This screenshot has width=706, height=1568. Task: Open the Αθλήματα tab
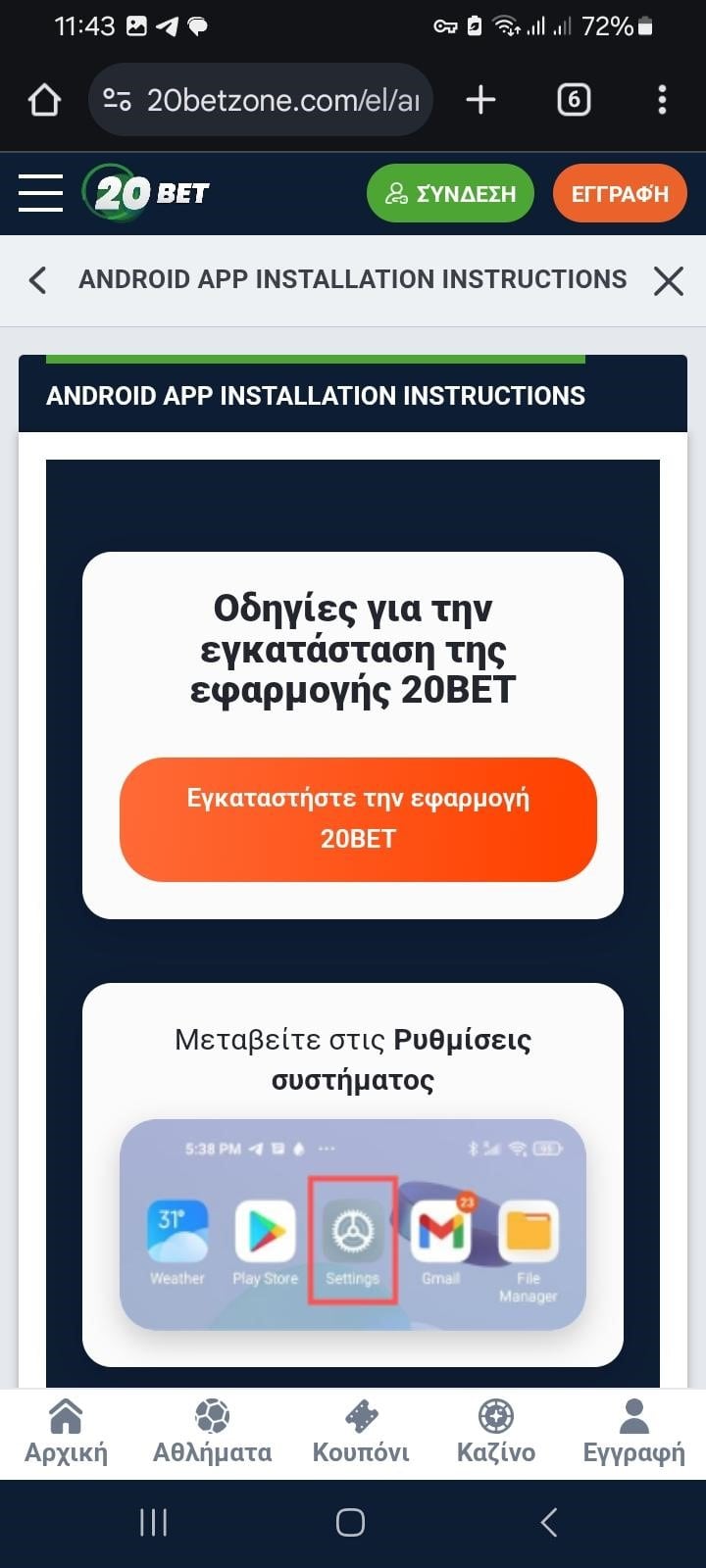tap(212, 1433)
